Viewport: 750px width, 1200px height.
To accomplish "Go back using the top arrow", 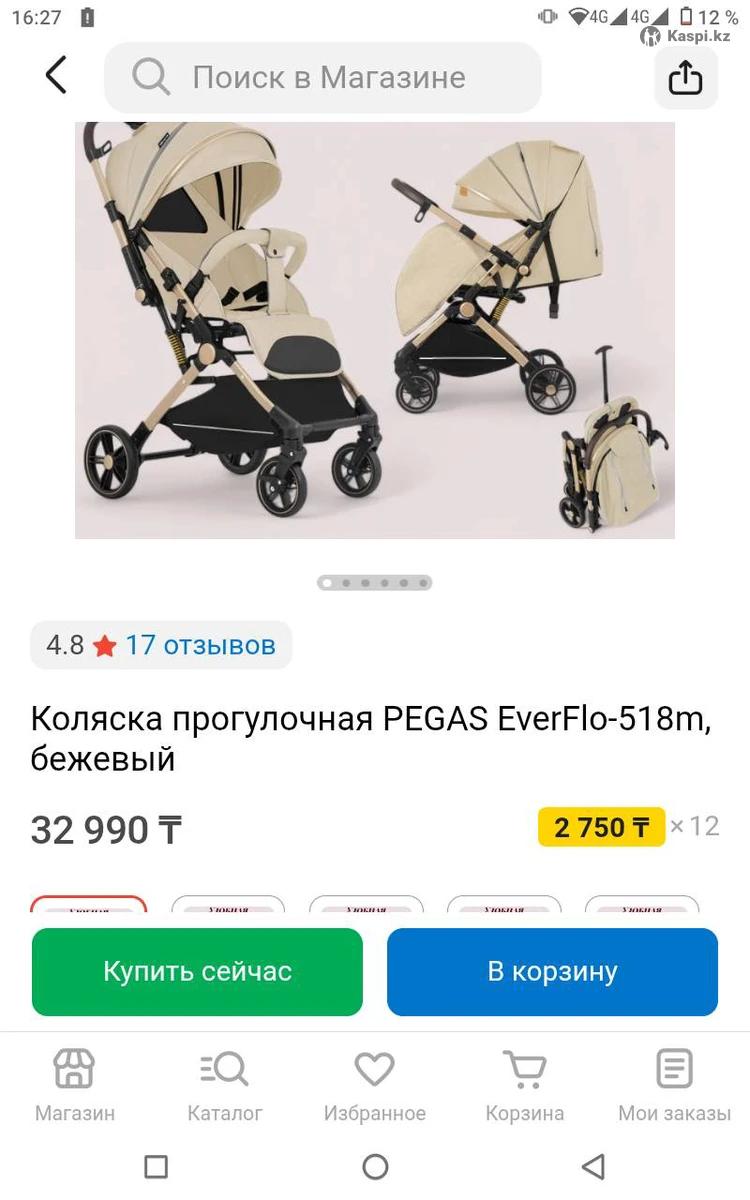I will pos(56,76).
